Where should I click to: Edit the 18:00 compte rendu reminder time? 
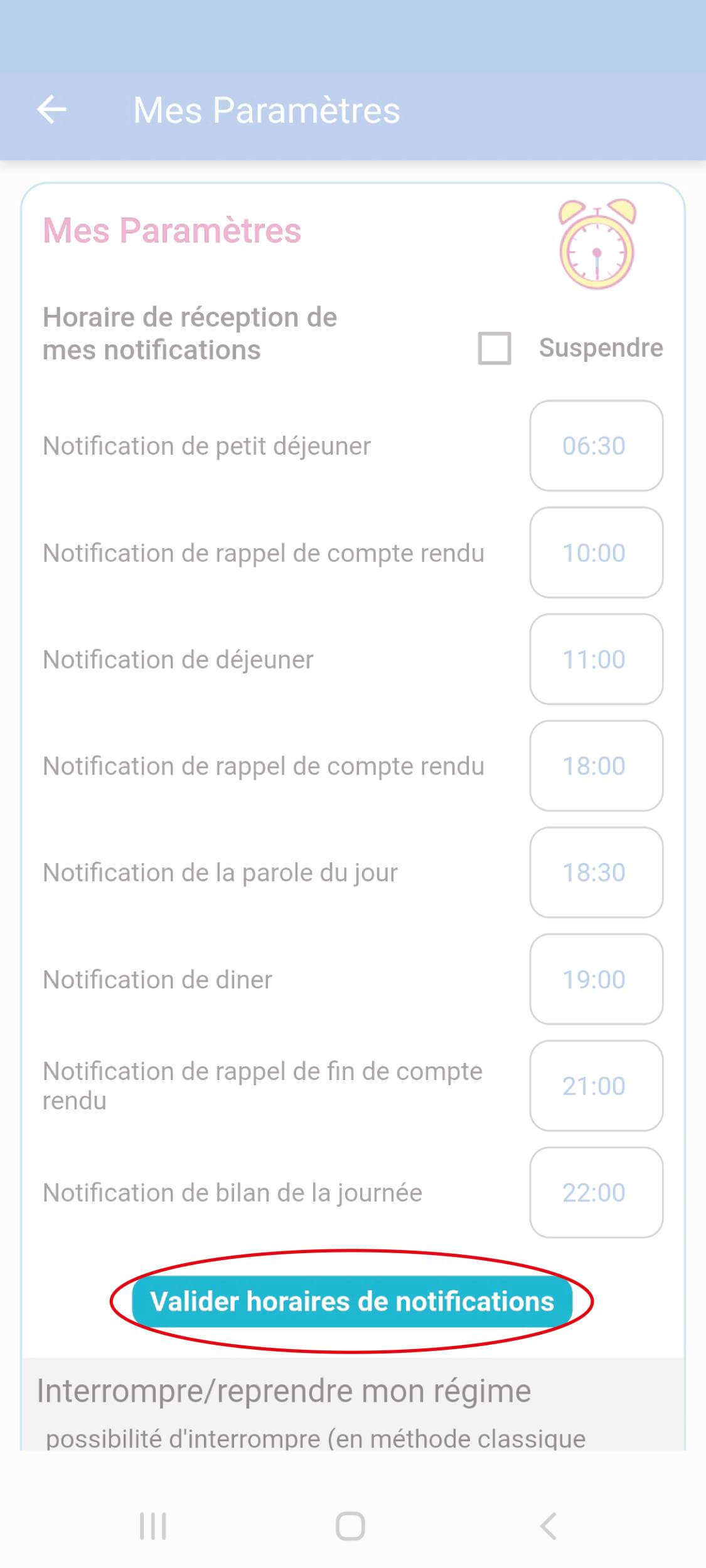pos(596,766)
